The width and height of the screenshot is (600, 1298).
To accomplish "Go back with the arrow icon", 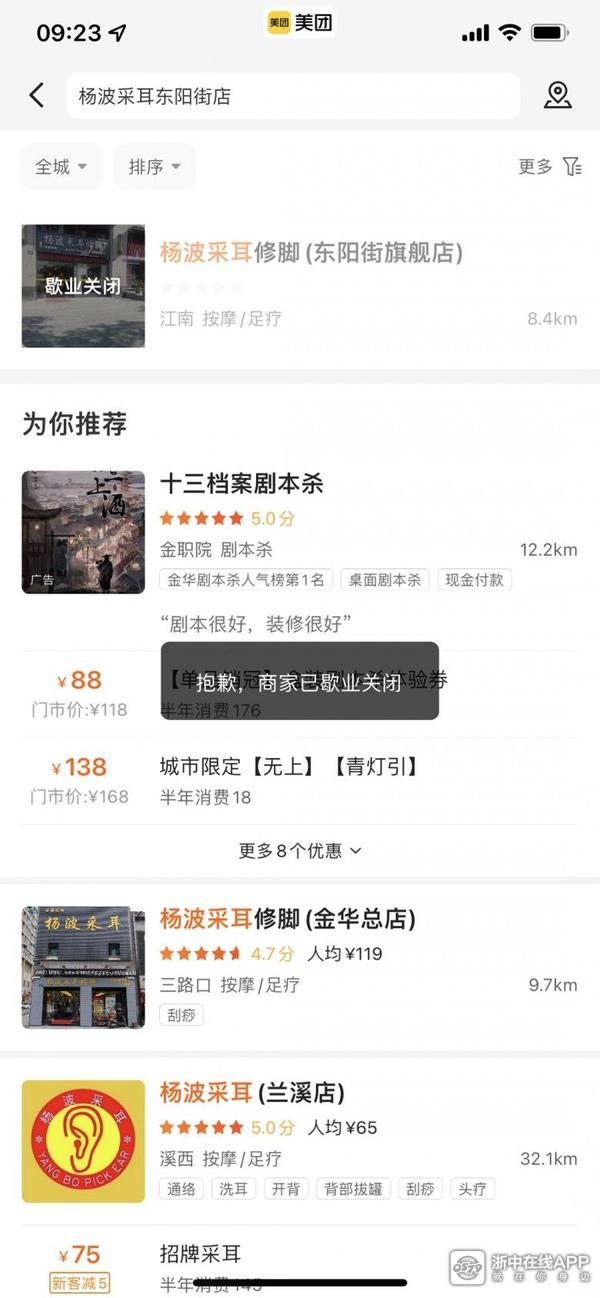I will 37,96.
